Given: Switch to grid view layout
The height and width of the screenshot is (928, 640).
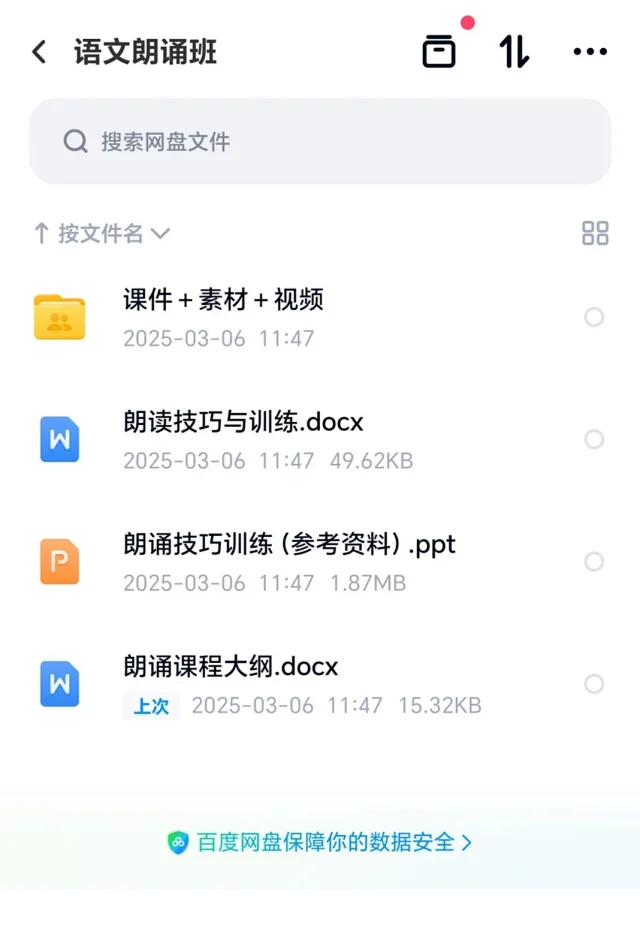Looking at the screenshot, I should pyautogui.click(x=595, y=233).
